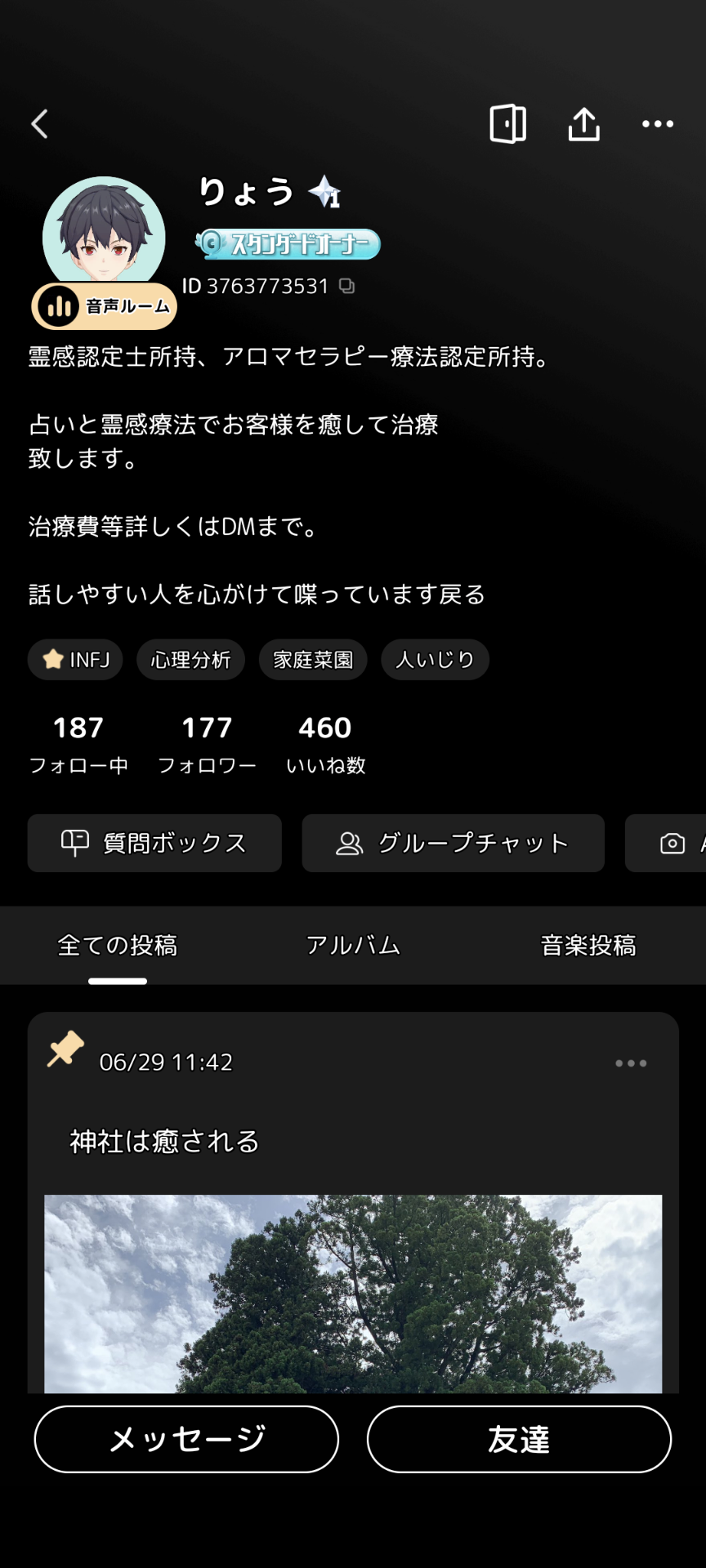This screenshot has height=1568, width=706.
Task: Share this profile
Action: pyautogui.click(x=583, y=124)
